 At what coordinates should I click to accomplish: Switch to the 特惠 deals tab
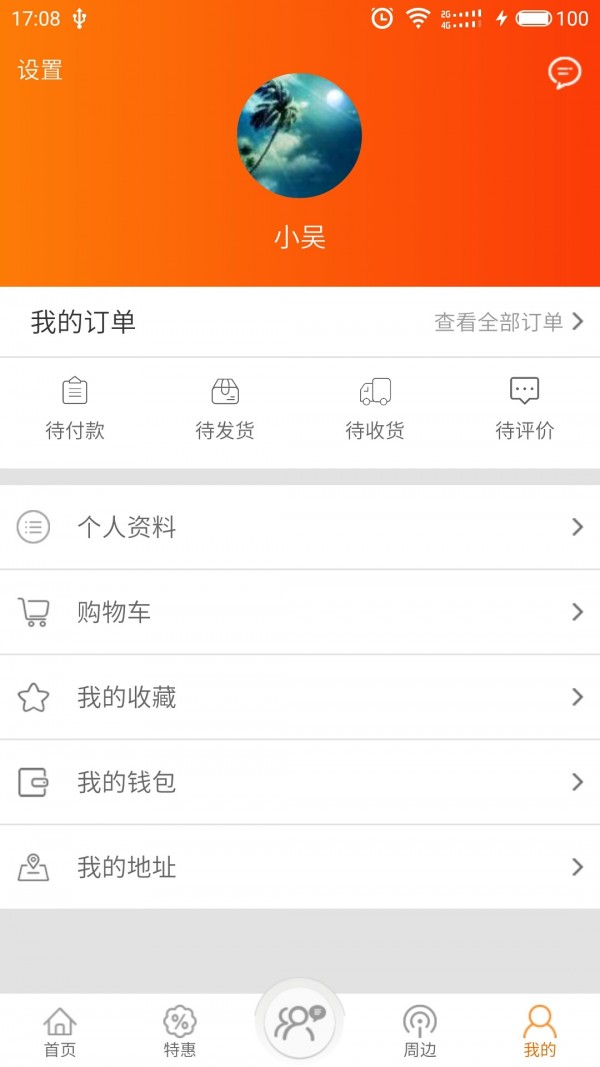[x=180, y=1032]
